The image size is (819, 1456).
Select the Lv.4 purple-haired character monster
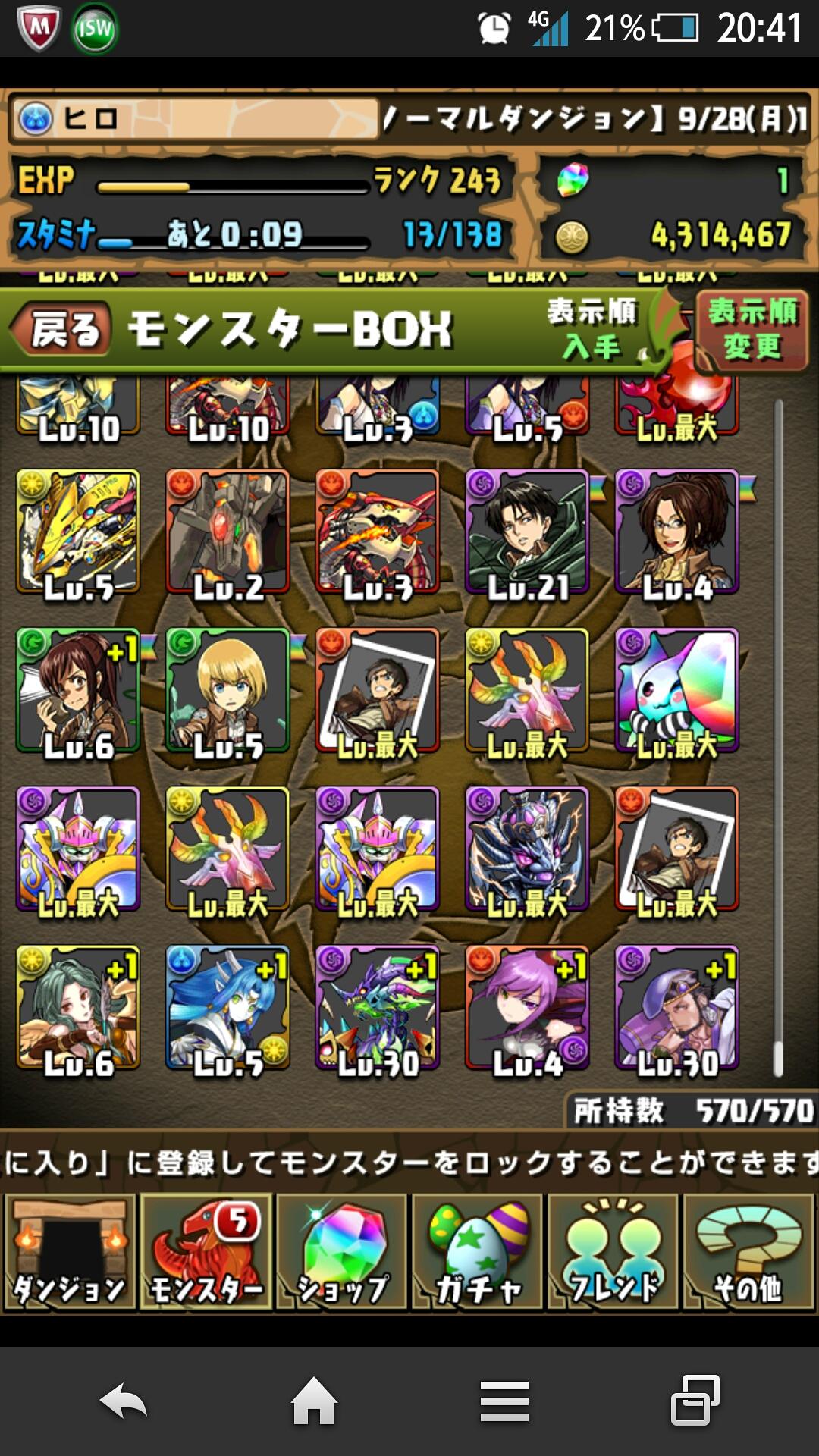(527, 1008)
